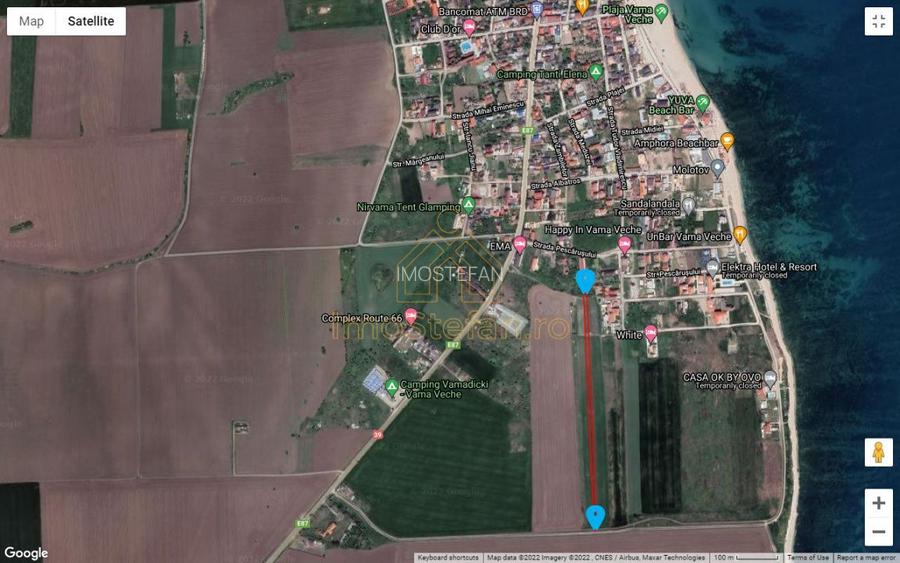Zoom out of the map
The image size is (900, 563).
coord(878,532)
